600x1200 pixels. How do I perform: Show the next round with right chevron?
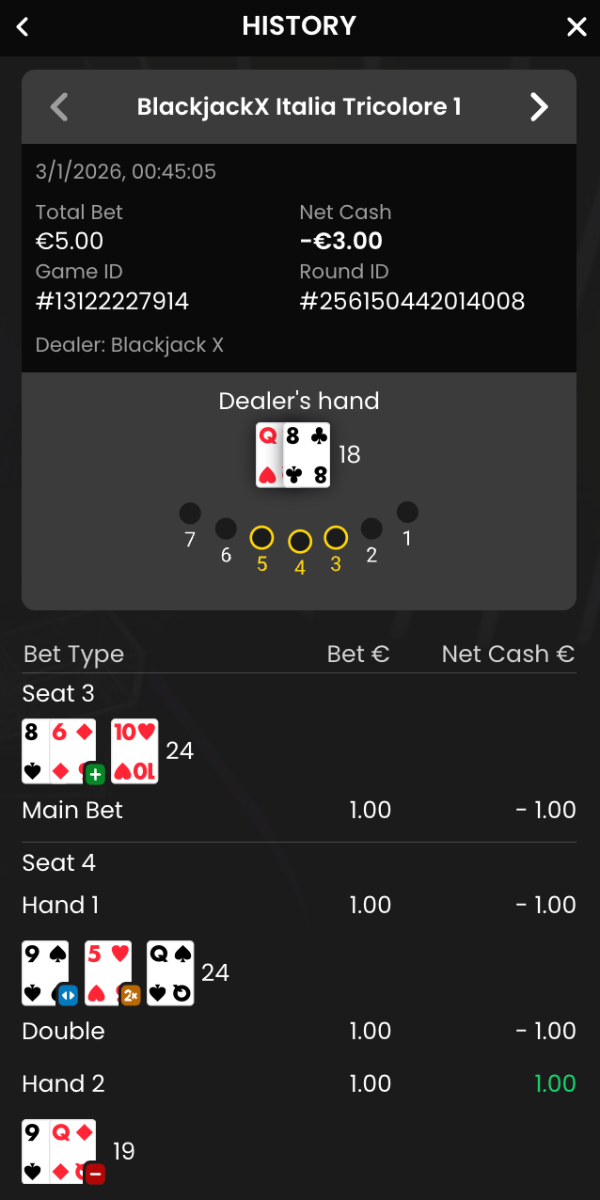[x=539, y=107]
